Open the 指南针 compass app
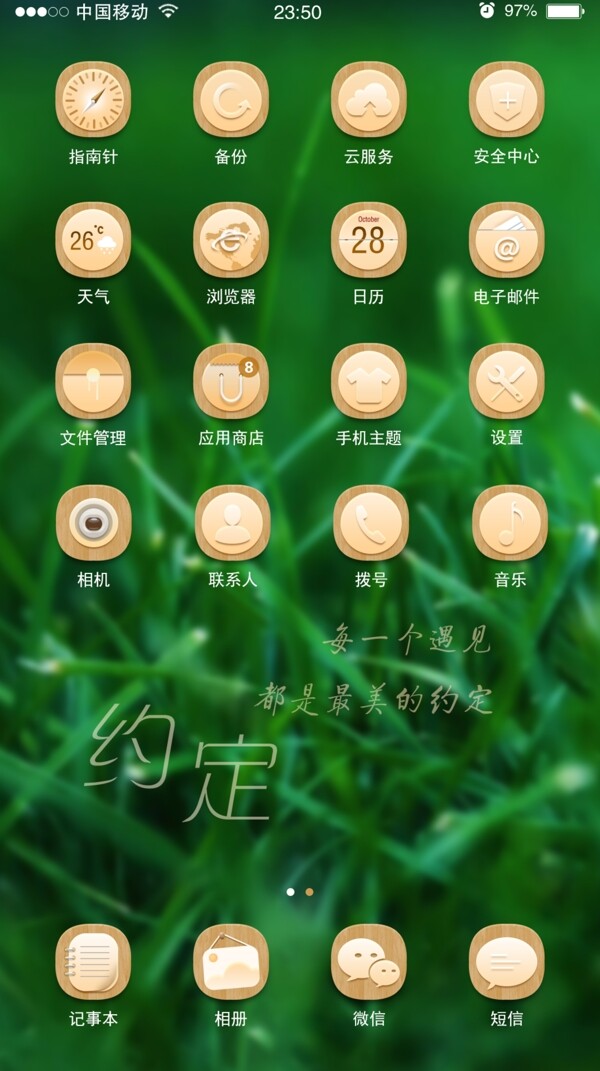600x1071 pixels. tap(93, 100)
